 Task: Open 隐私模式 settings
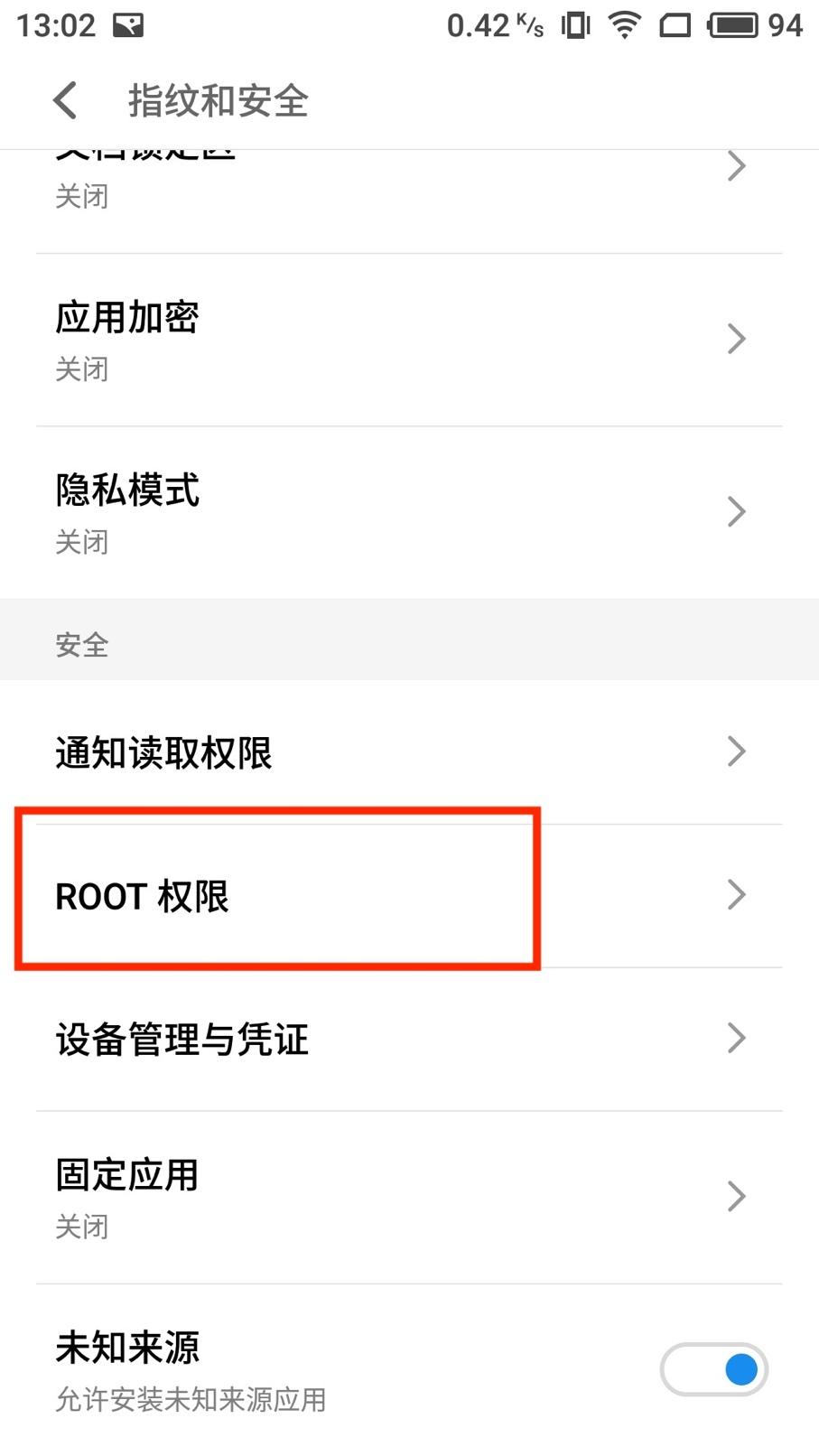coord(408,512)
